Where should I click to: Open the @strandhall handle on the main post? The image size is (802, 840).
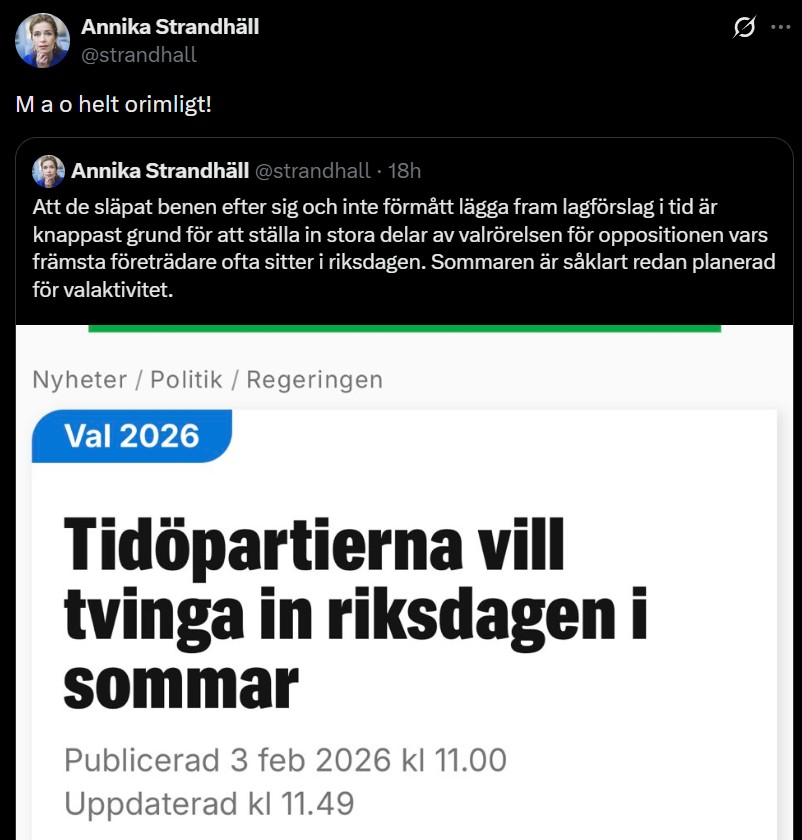(x=138, y=54)
